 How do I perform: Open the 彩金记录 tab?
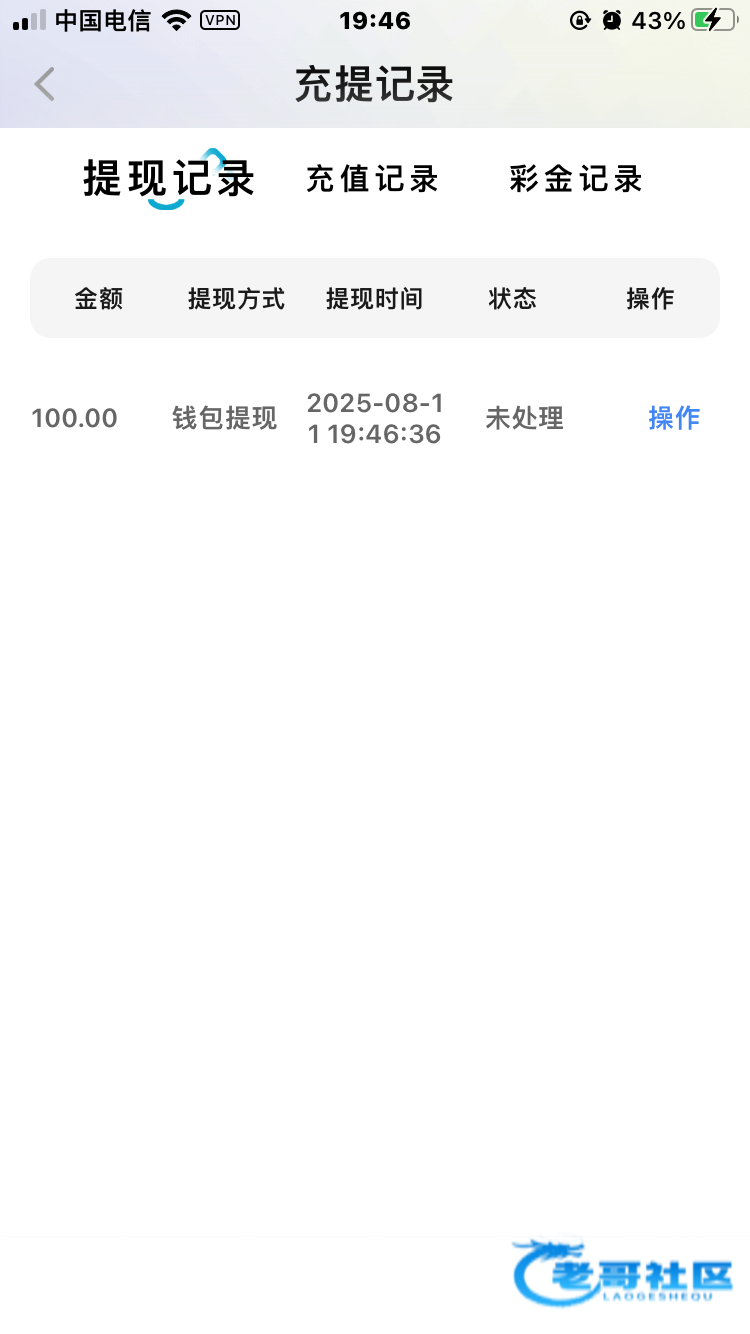point(576,179)
